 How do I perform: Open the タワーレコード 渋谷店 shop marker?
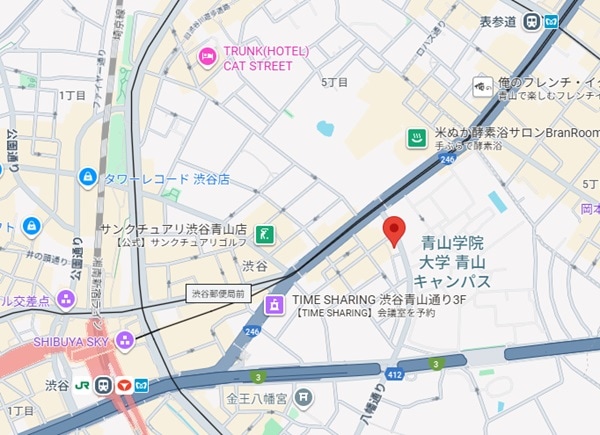[88, 178]
